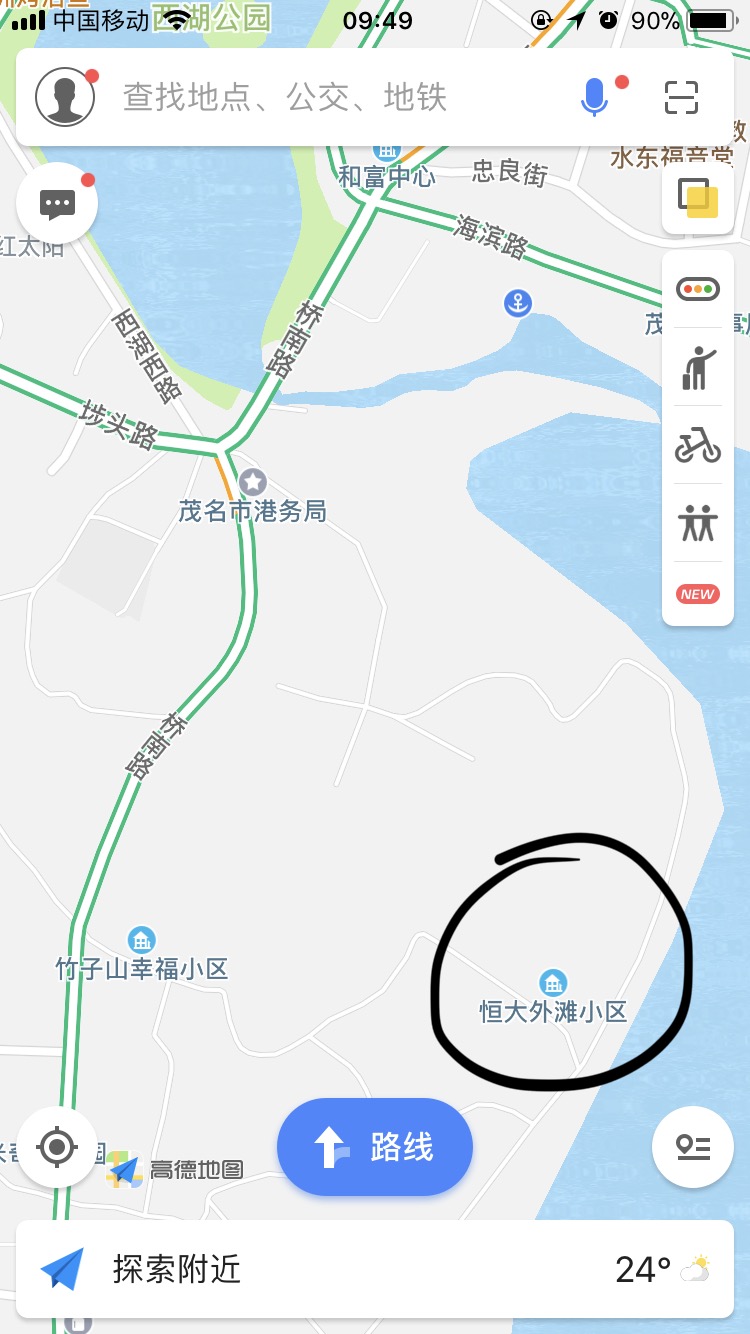Tap the message bubble icon with red dot

pyautogui.click(x=57, y=202)
